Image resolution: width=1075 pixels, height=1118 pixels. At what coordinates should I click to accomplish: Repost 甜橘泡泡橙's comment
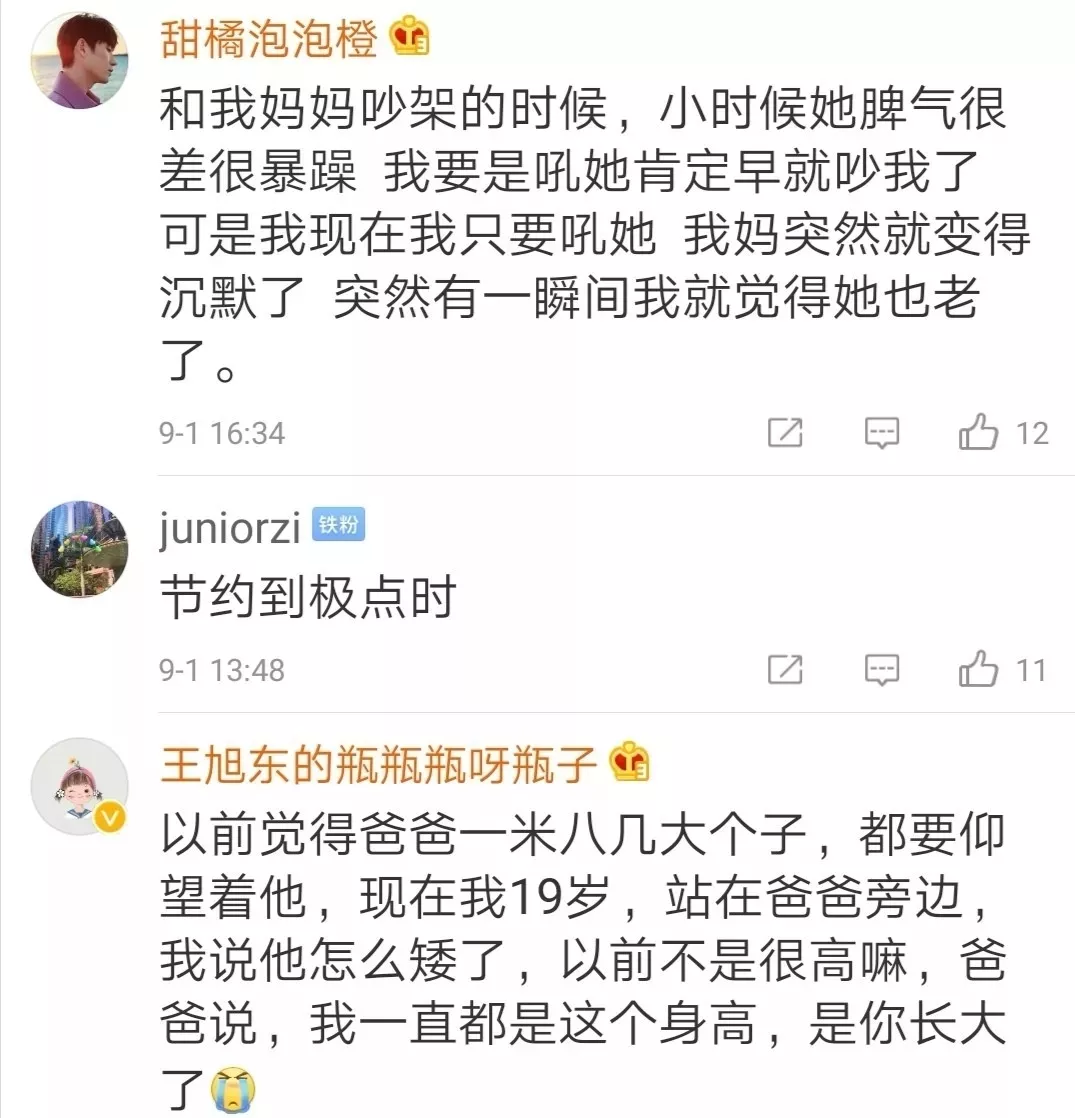785,433
